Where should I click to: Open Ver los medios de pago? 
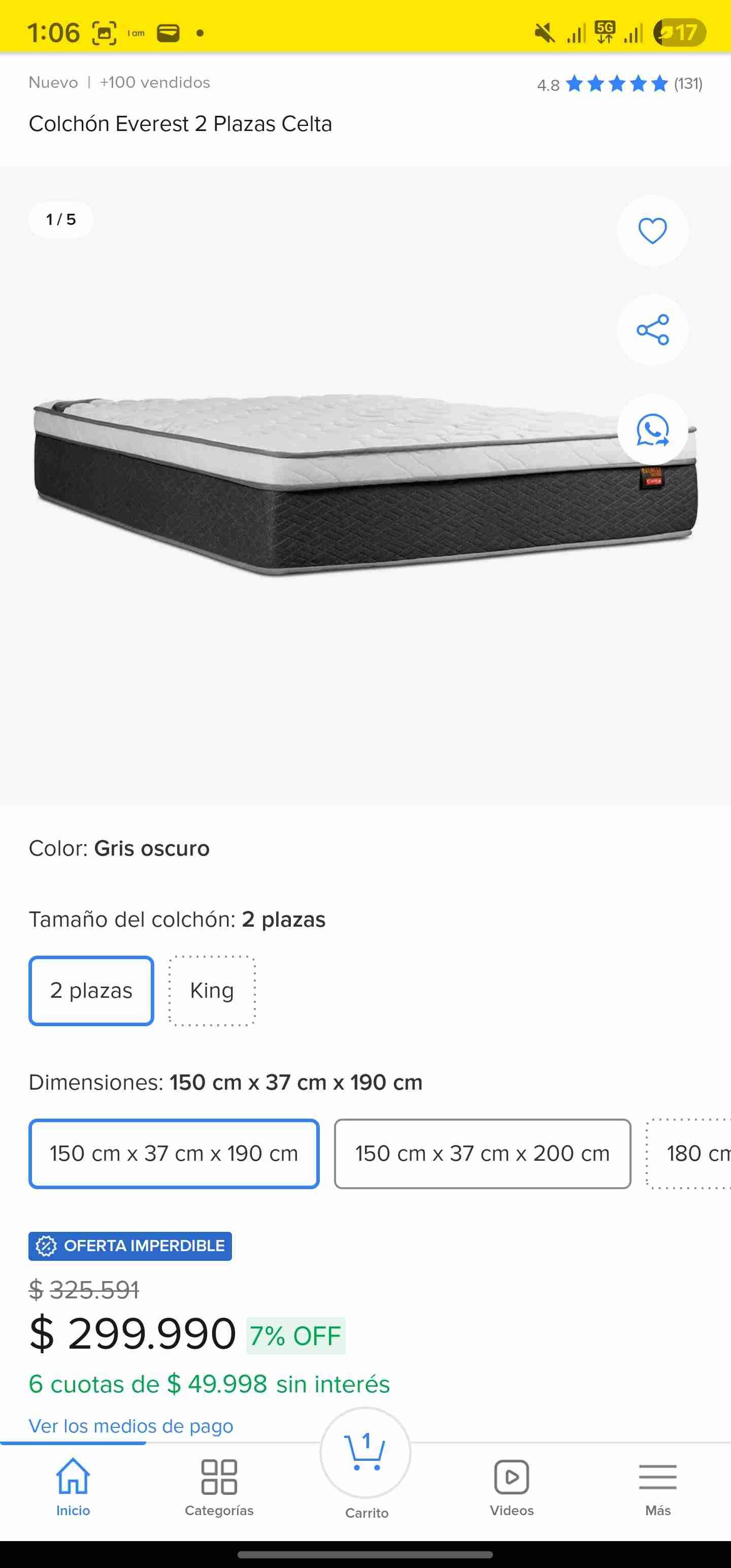pos(131,1426)
